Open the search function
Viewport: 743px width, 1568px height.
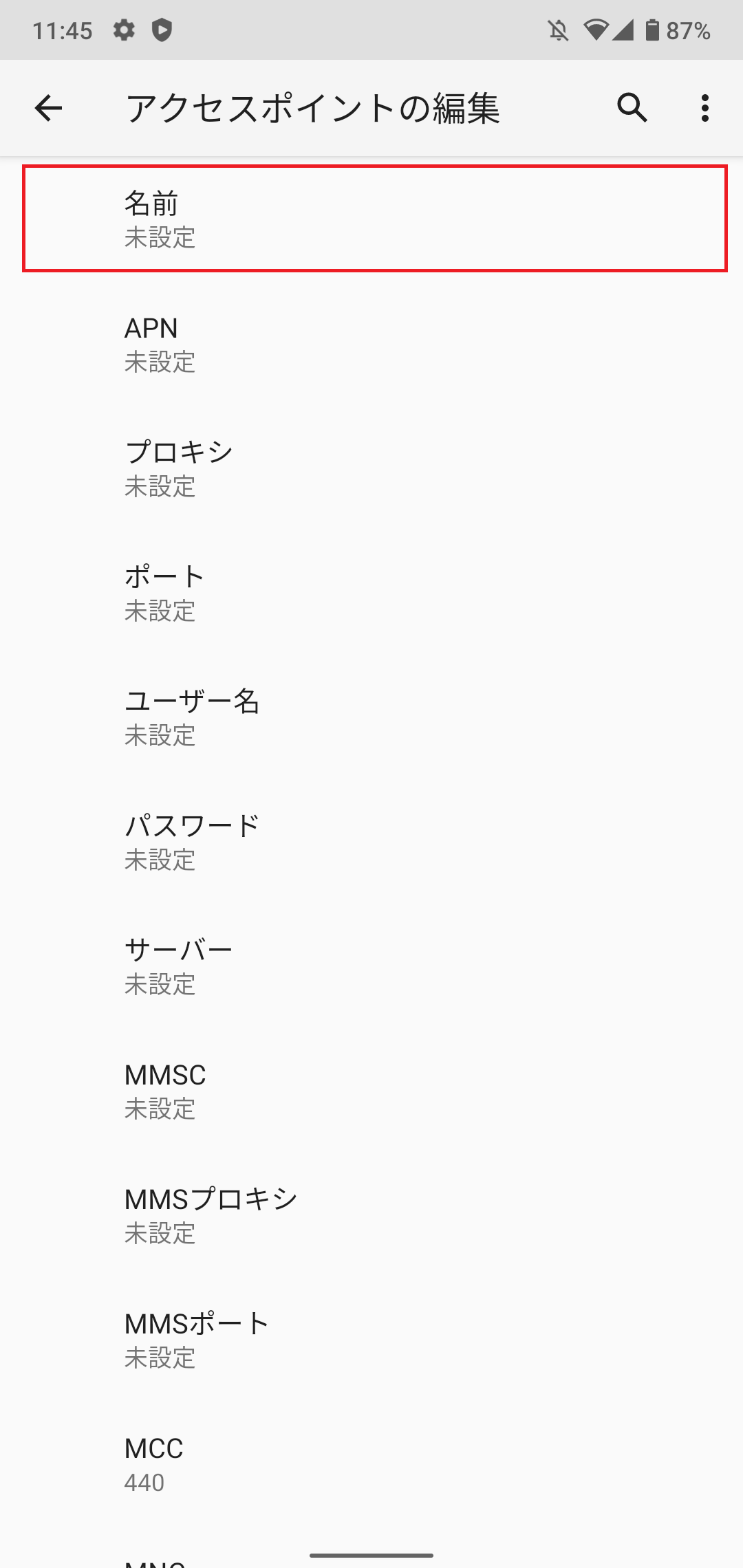tap(631, 108)
